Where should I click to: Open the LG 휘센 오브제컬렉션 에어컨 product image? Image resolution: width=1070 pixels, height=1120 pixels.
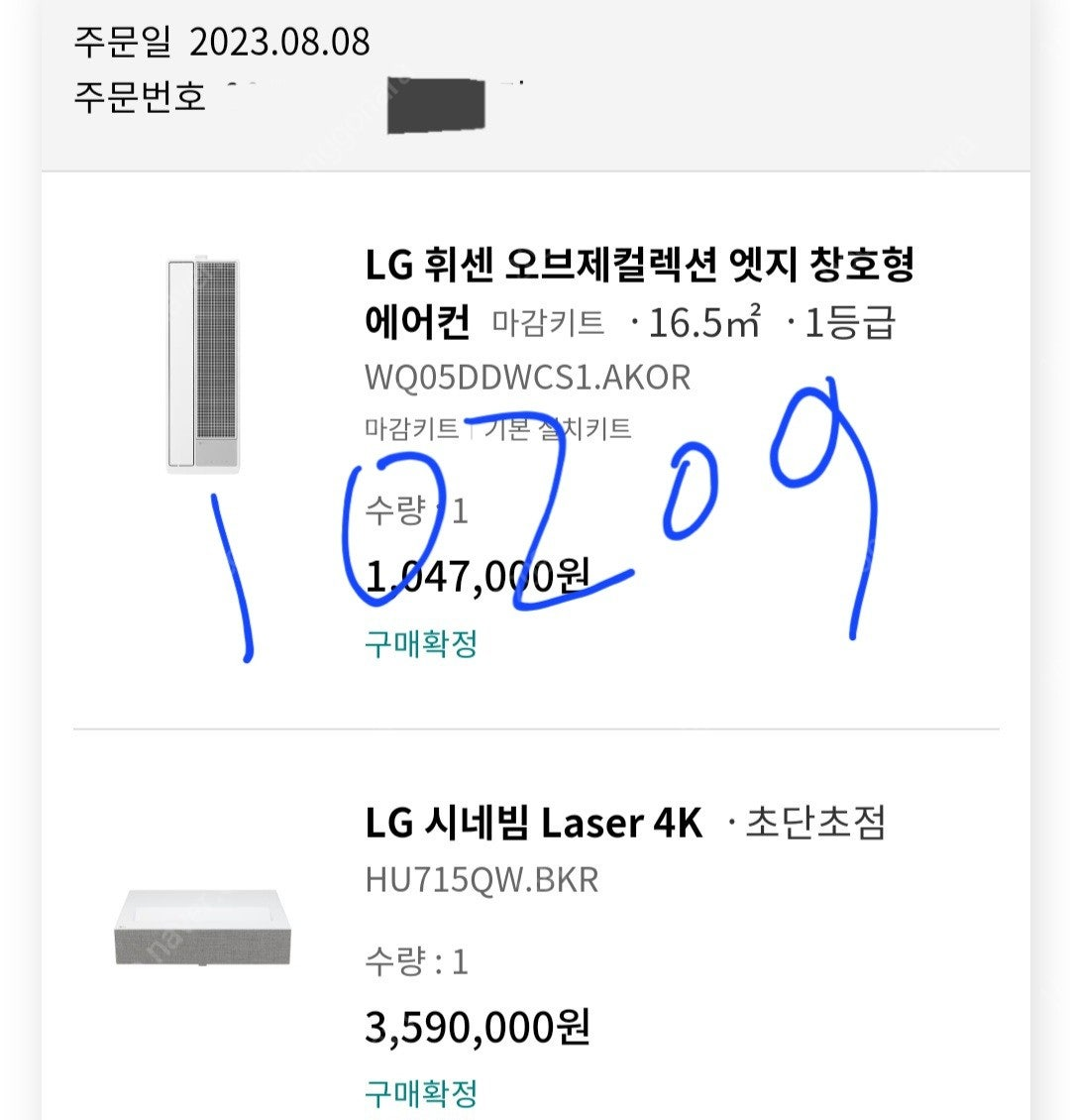coord(203,367)
